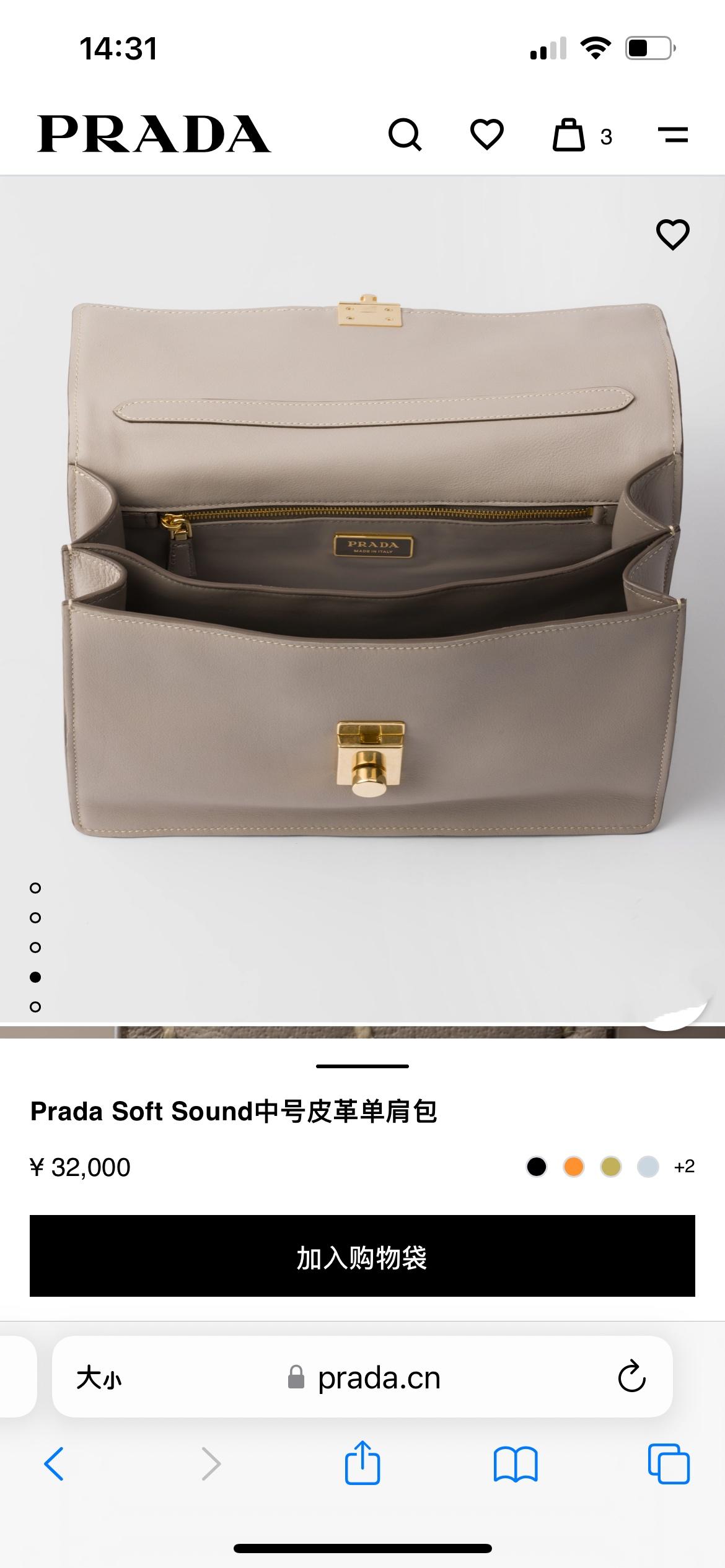This screenshot has width=725, height=1568.
Task: Open the 大小 page settings menu
Action: pyautogui.click(x=99, y=1379)
